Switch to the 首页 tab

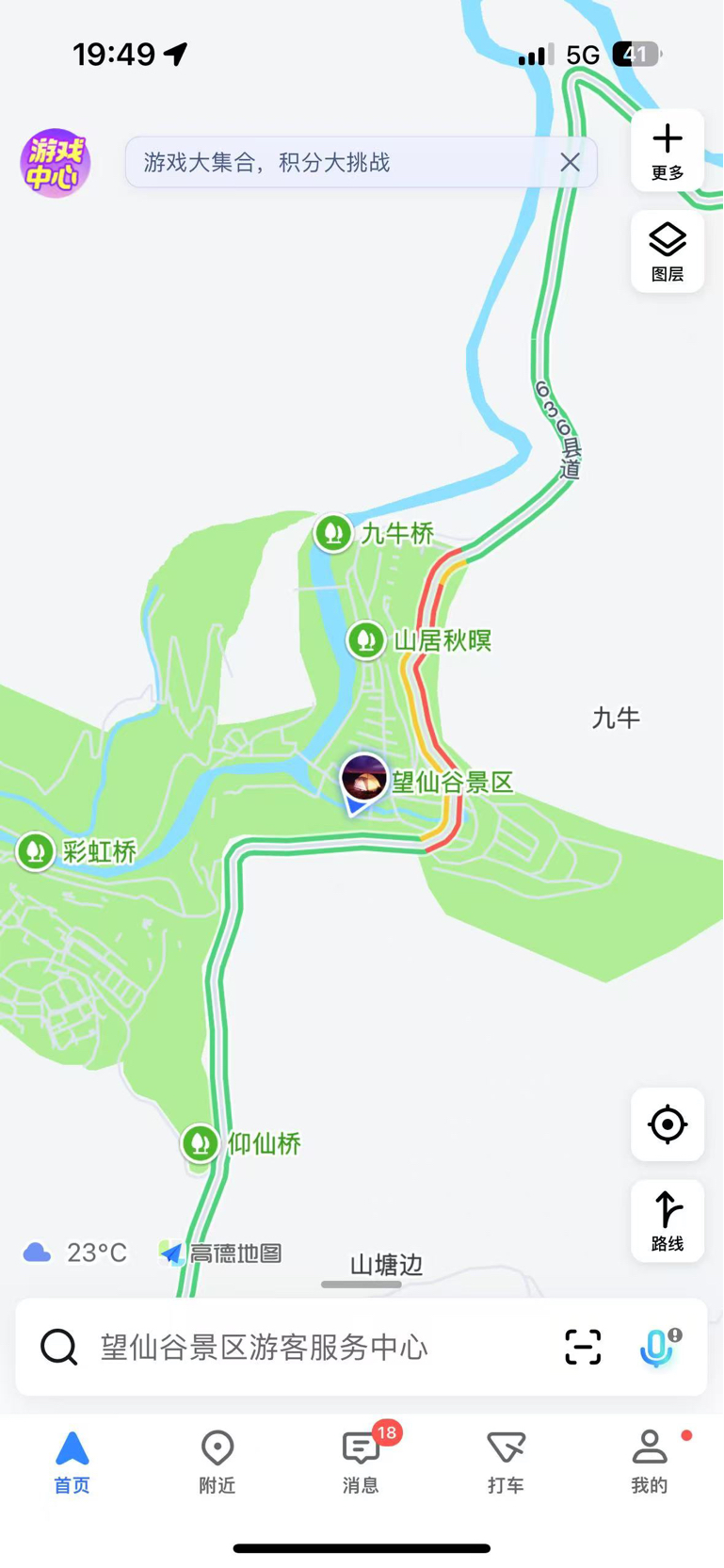[x=72, y=1461]
